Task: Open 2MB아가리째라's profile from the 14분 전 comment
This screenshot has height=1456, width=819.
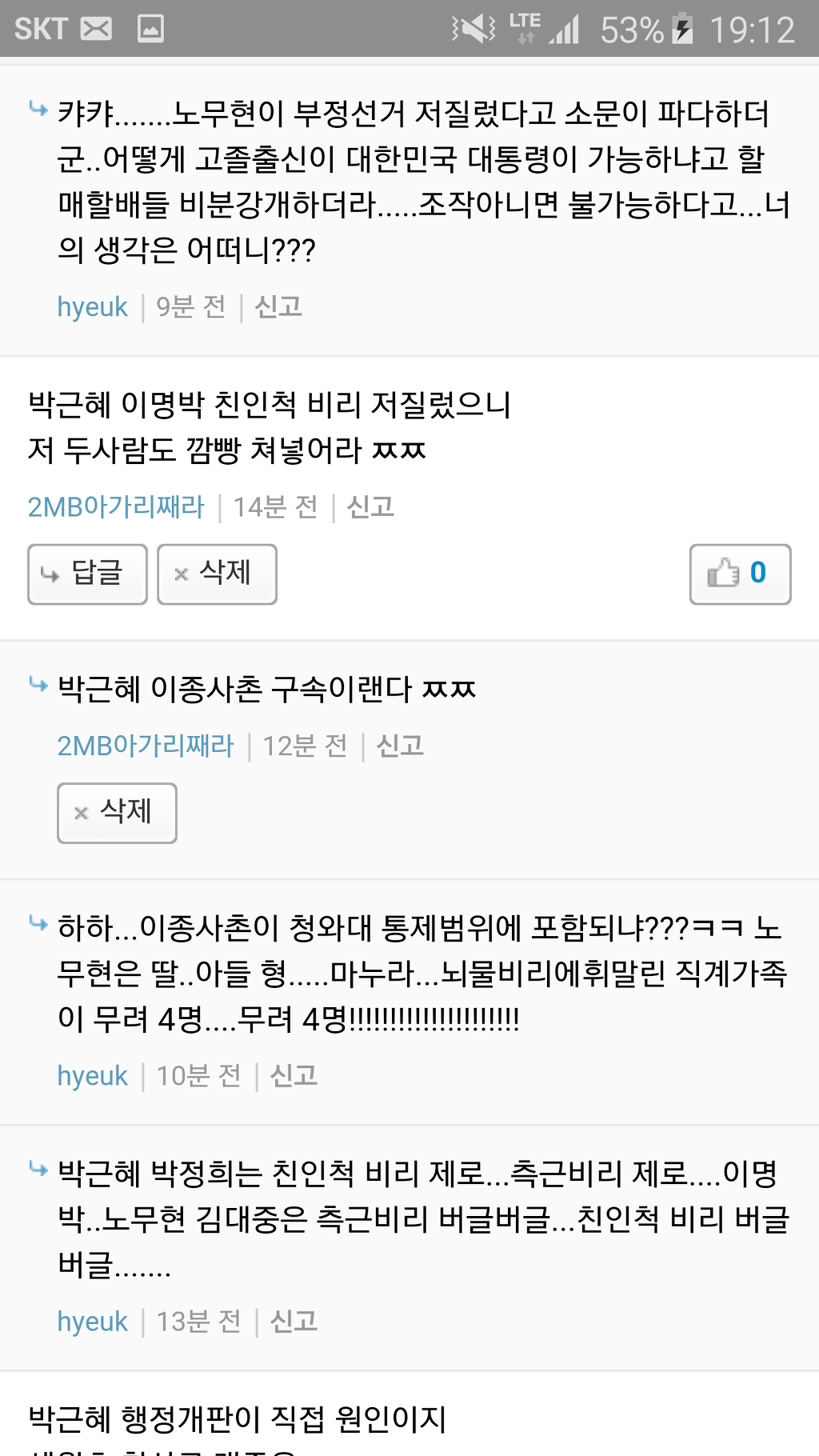Action: [117, 506]
